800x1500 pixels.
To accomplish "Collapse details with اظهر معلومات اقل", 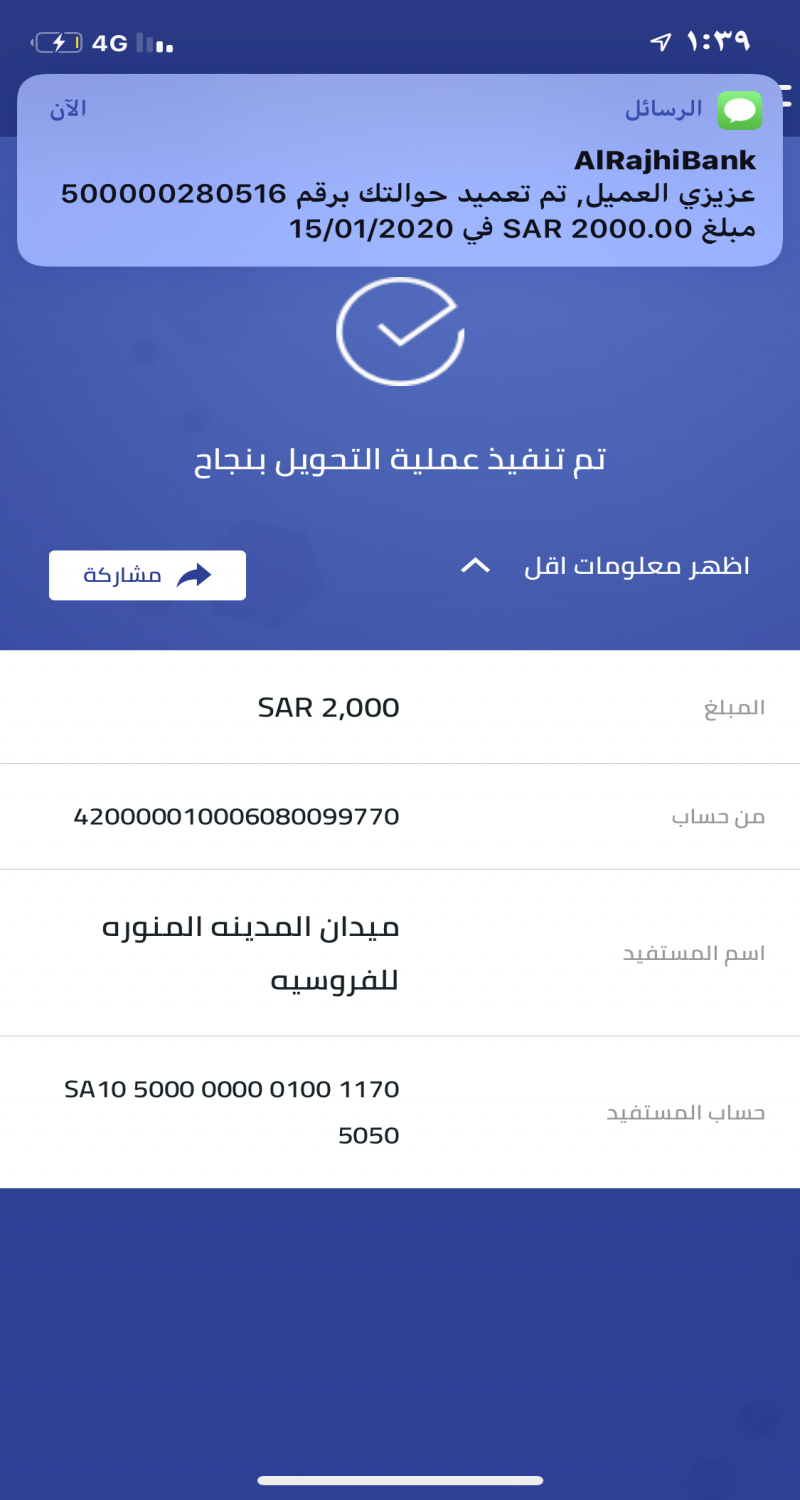I will tap(605, 567).
